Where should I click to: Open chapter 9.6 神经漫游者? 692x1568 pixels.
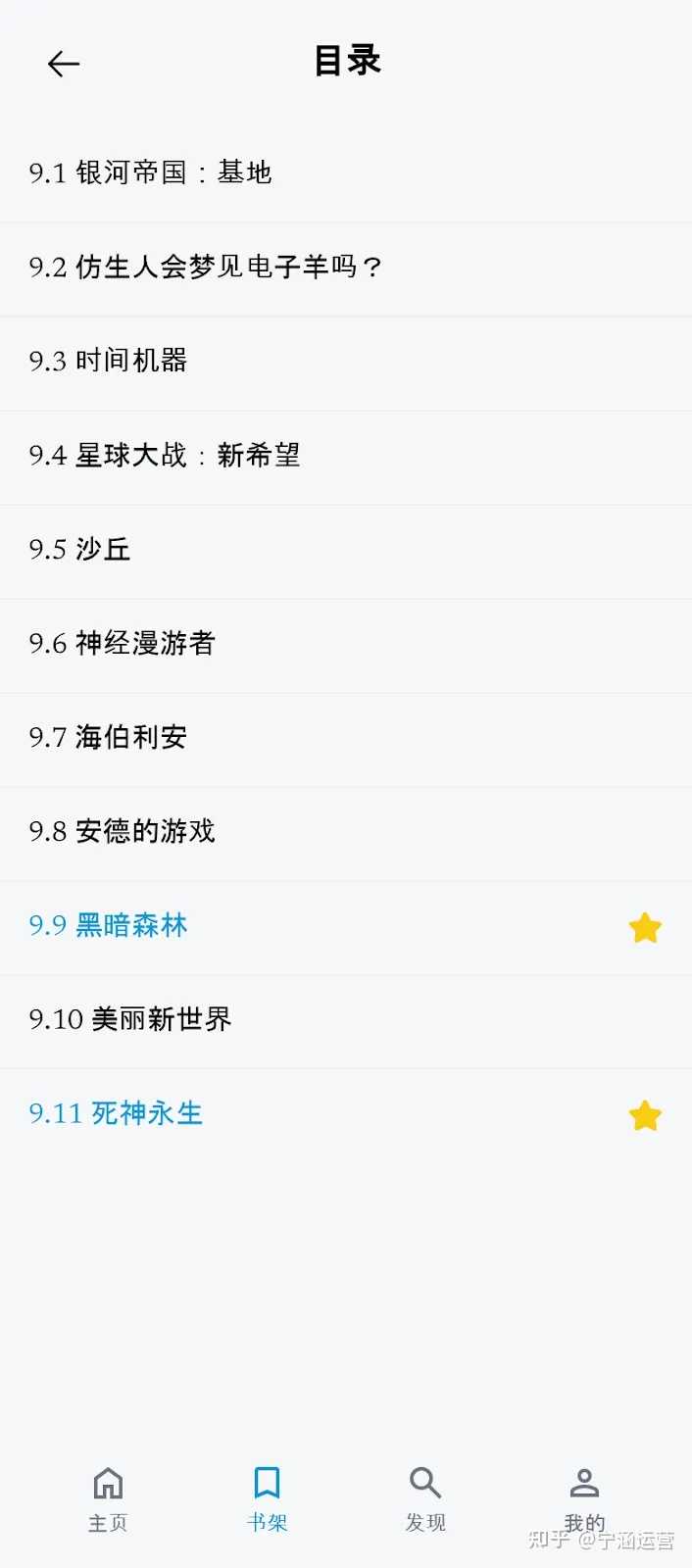122,643
